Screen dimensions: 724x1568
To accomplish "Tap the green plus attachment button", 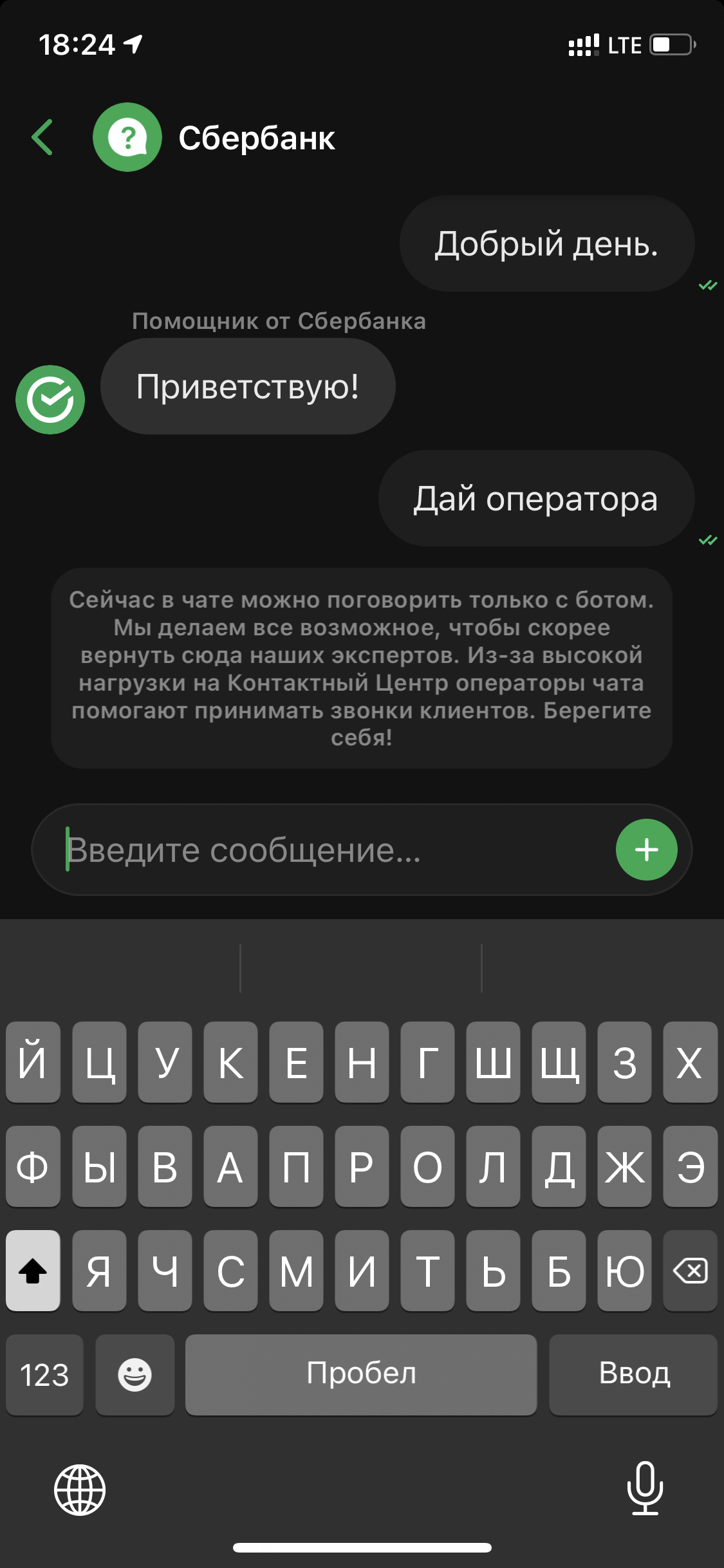I will click(x=646, y=850).
